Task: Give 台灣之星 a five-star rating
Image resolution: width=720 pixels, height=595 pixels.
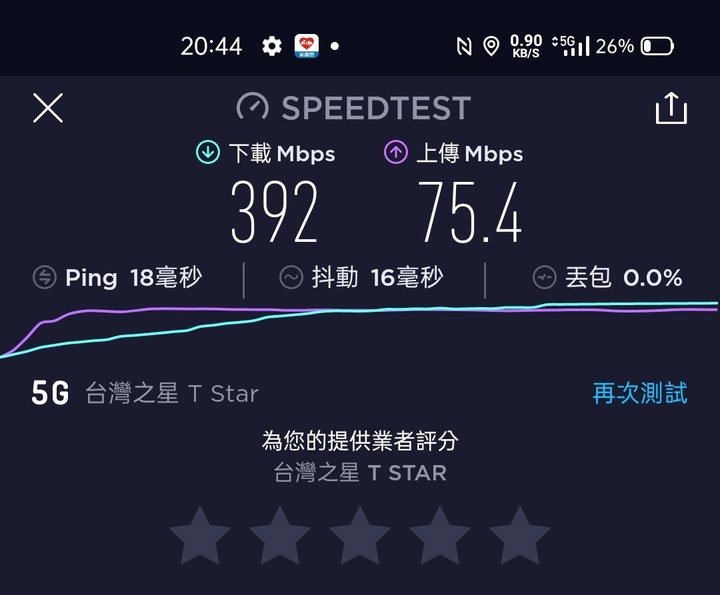Action: (x=520, y=535)
